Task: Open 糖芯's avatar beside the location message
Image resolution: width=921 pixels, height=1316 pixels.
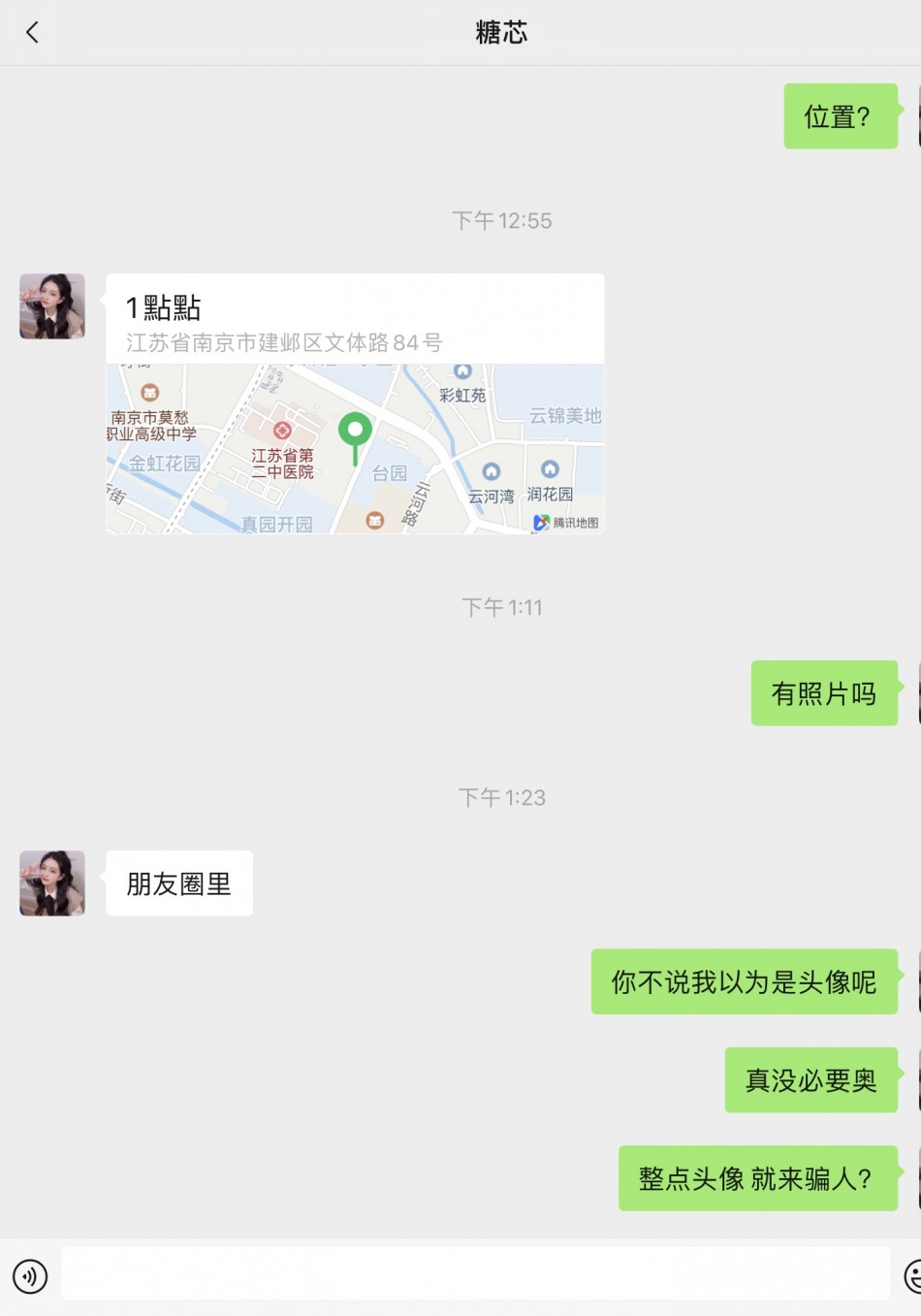Action: pyautogui.click(x=52, y=306)
